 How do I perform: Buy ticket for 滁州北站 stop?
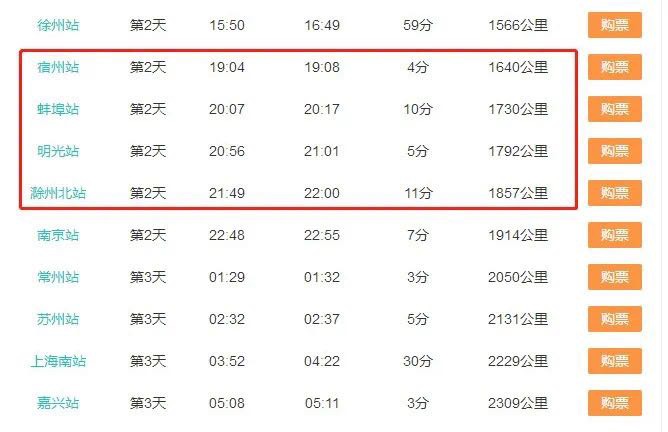tap(614, 193)
